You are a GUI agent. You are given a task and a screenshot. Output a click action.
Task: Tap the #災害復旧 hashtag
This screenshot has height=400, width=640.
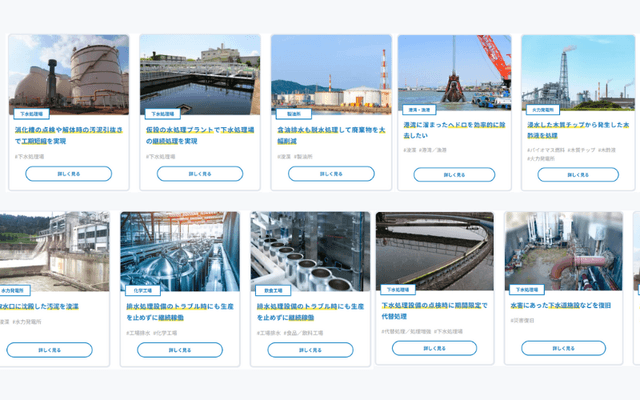(x=525, y=320)
